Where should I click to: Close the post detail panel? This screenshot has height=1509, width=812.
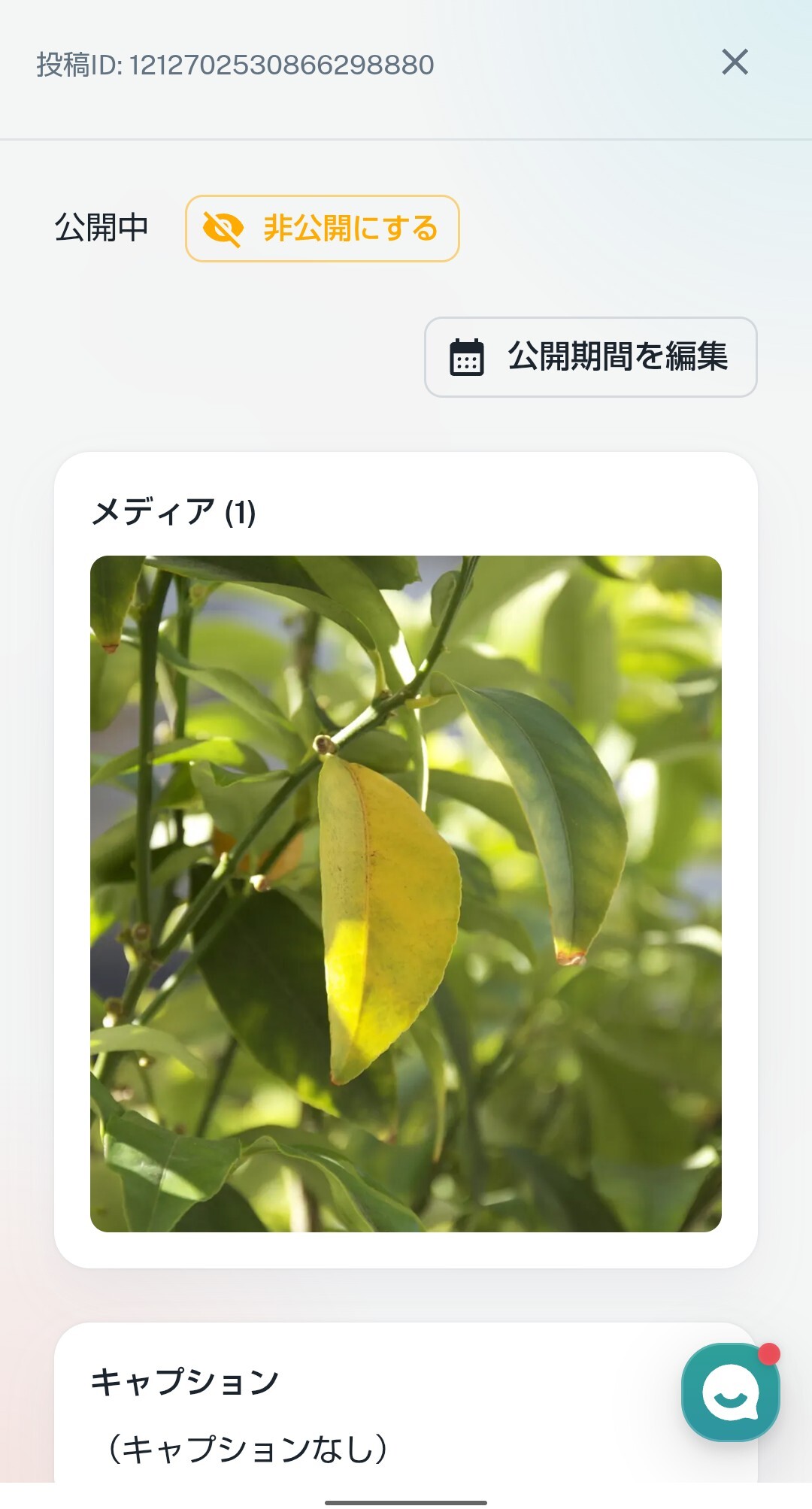click(735, 62)
